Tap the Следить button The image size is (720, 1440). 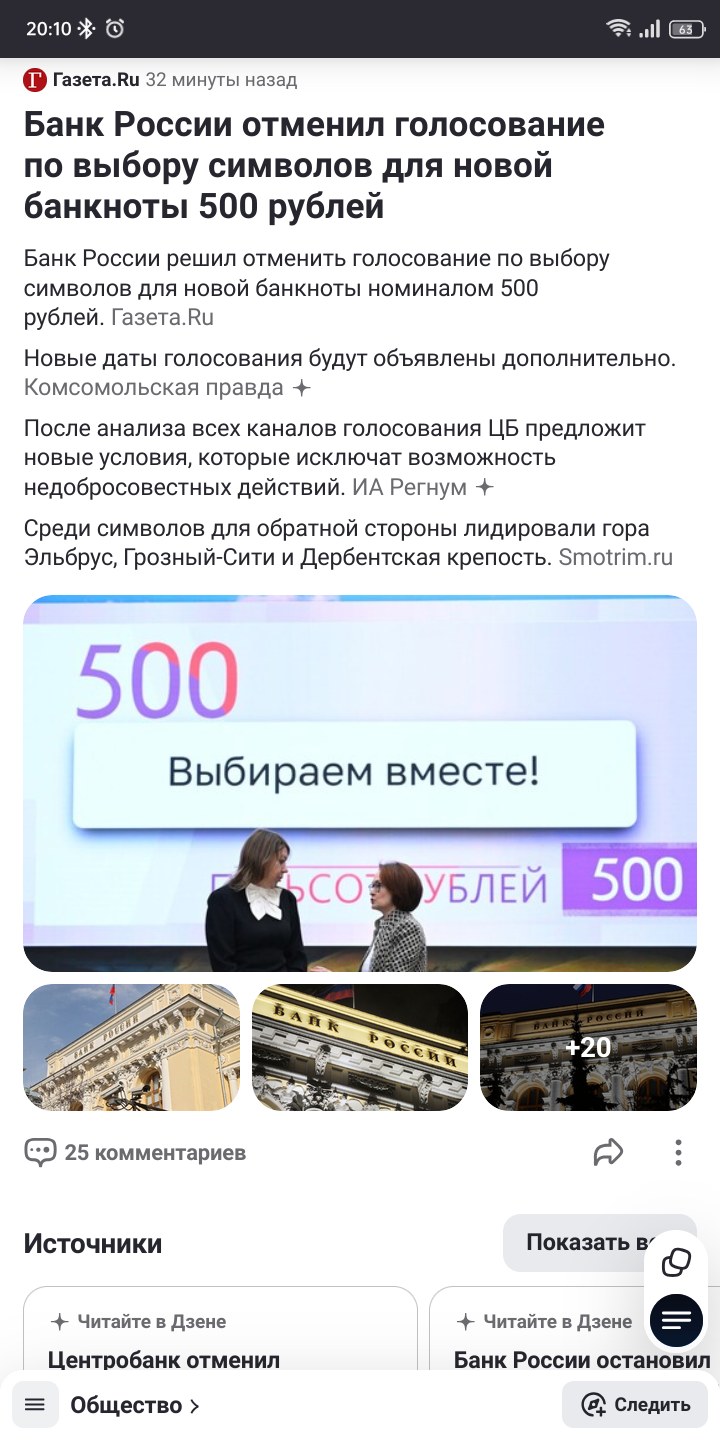(635, 1405)
